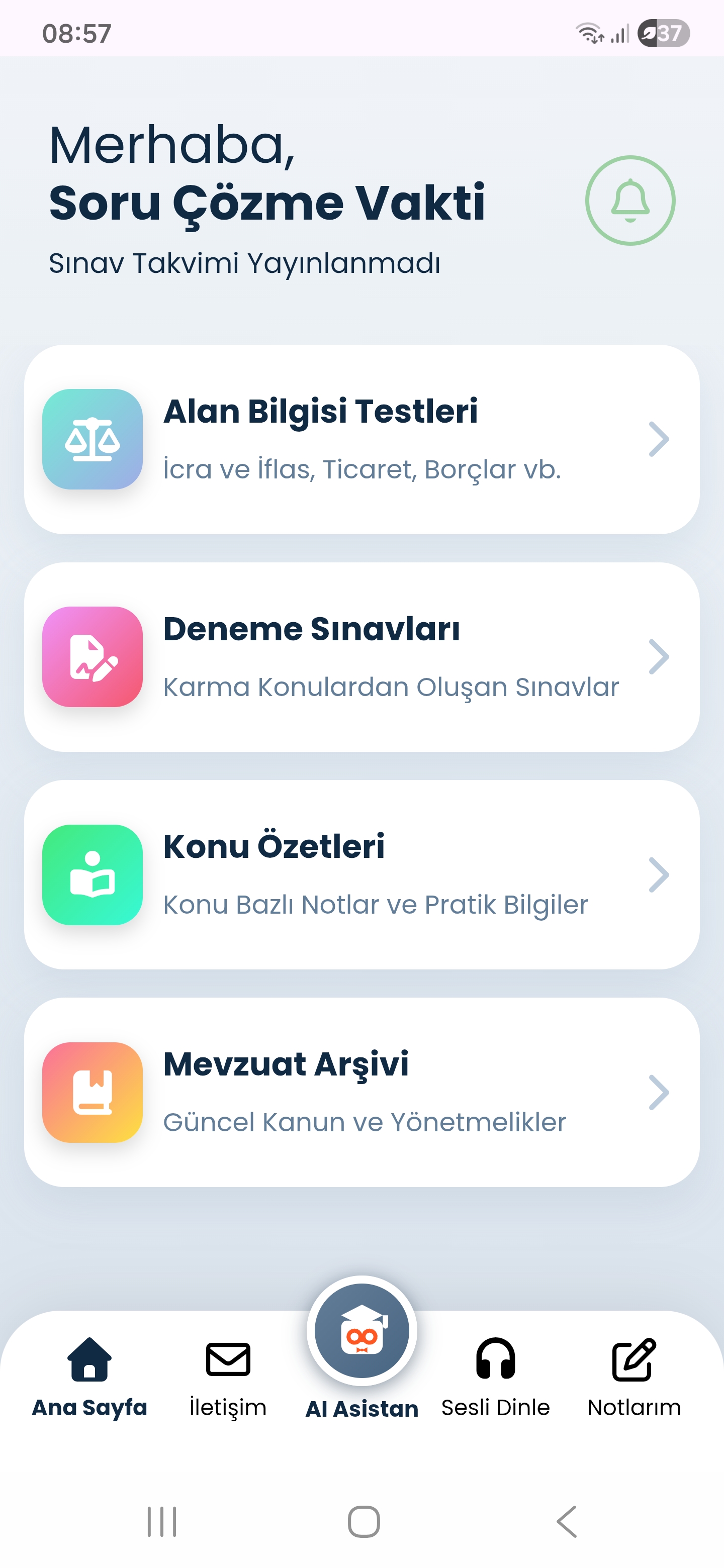Screen dimensions: 724x1568
Task: Tap the pink document icon for Deneme Sınavları
Action: coord(92,657)
